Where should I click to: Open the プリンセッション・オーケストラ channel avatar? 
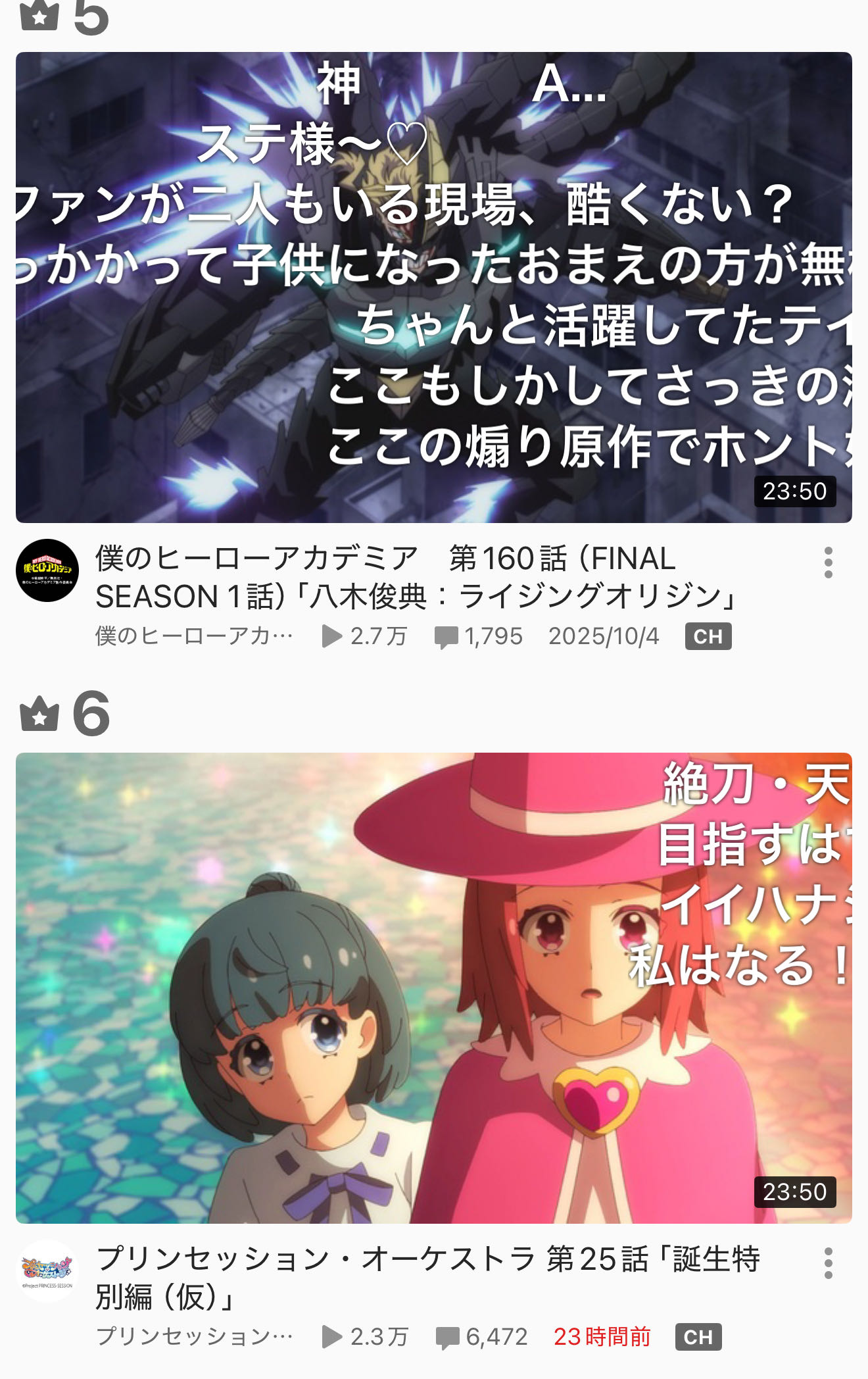pyautogui.click(x=47, y=1271)
